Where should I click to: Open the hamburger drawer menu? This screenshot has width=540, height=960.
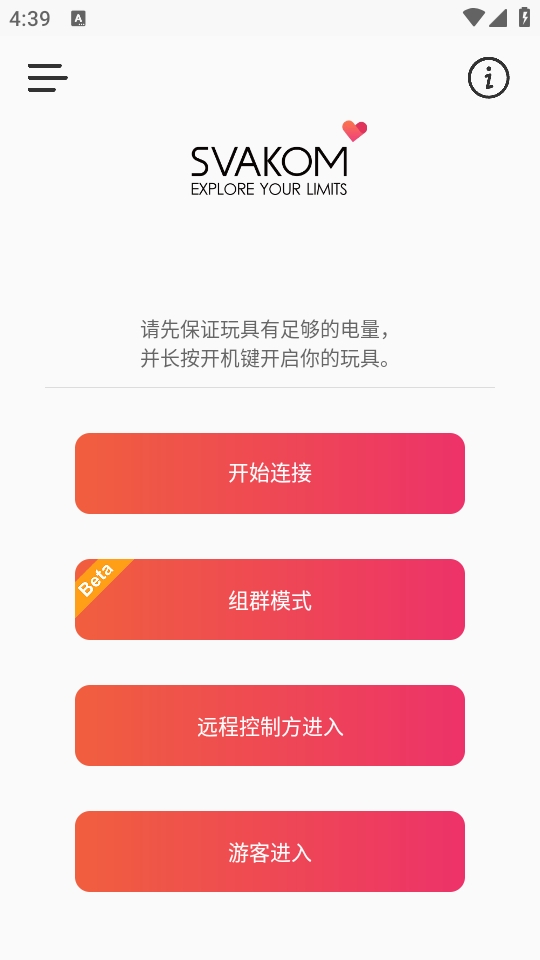click(48, 78)
